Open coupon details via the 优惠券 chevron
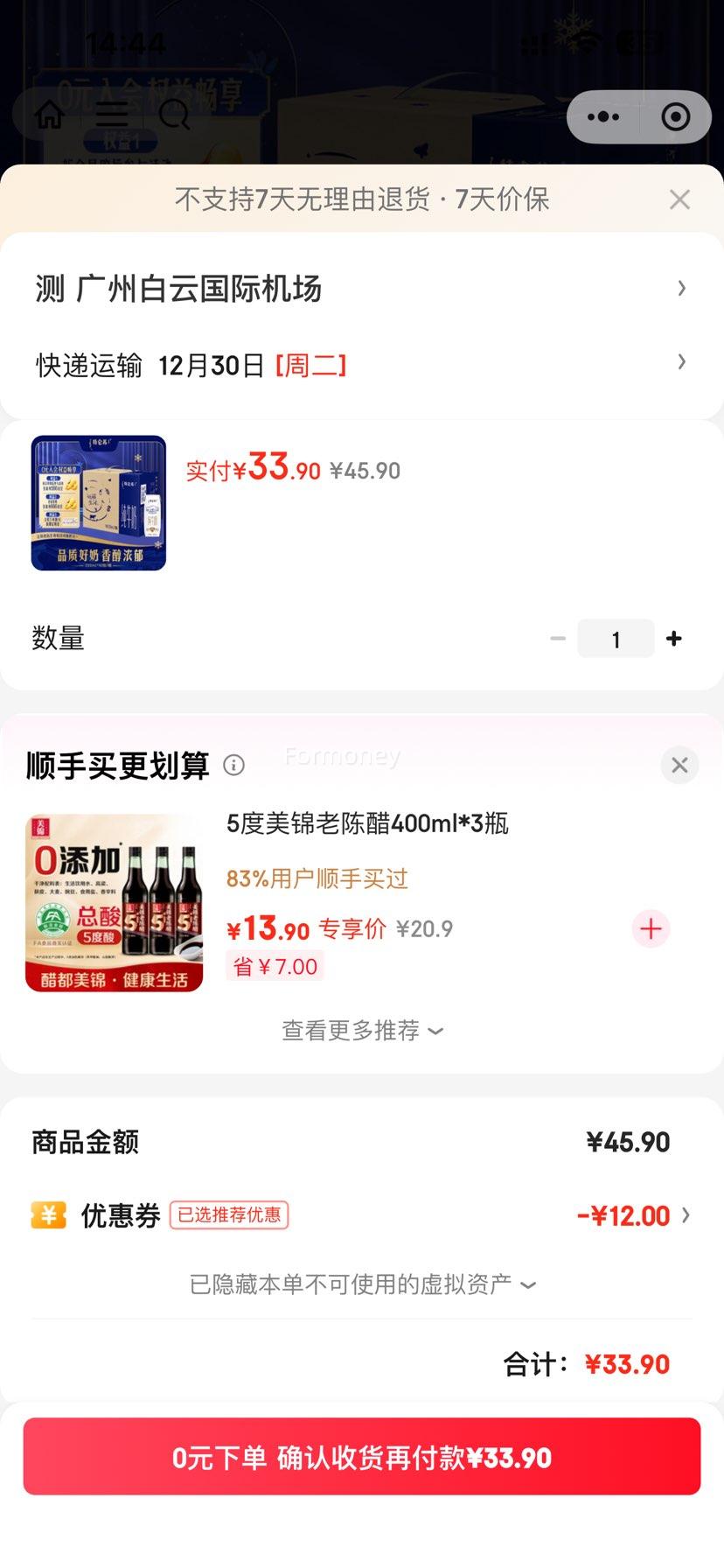Image resolution: width=724 pixels, height=1568 pixels. [687, 1215]
